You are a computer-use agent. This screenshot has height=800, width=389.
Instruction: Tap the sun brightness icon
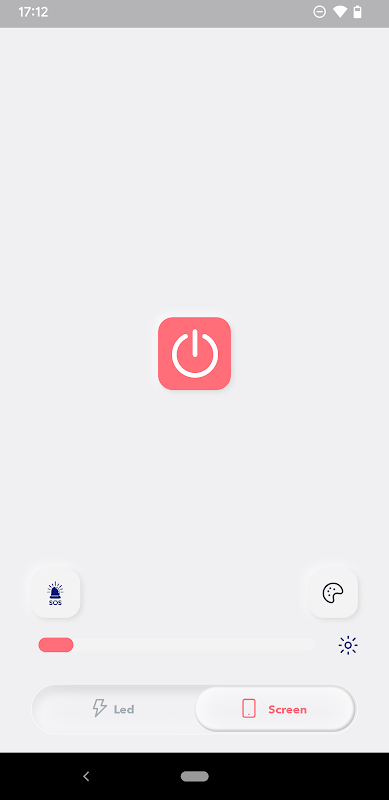[x=348, y=645]
